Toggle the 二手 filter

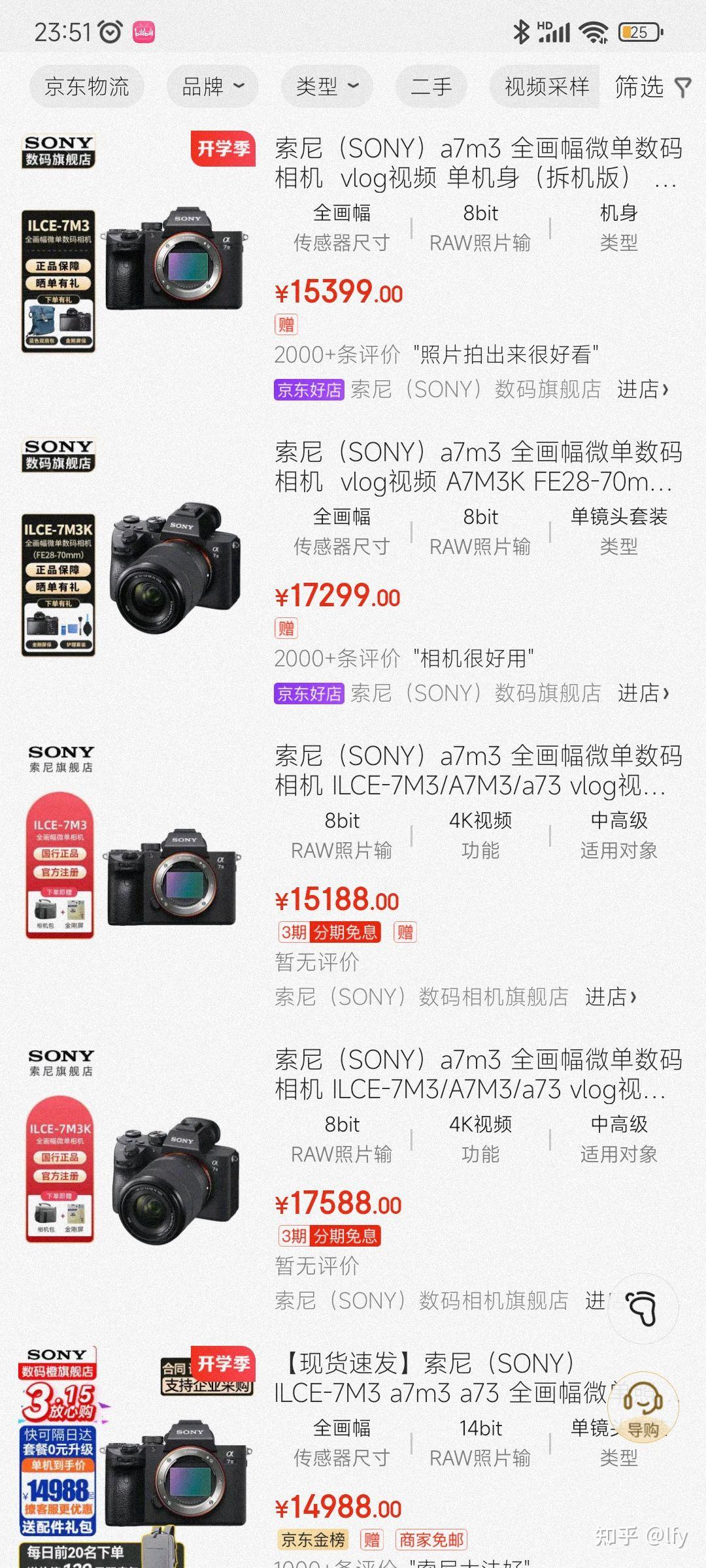[431, 87]
